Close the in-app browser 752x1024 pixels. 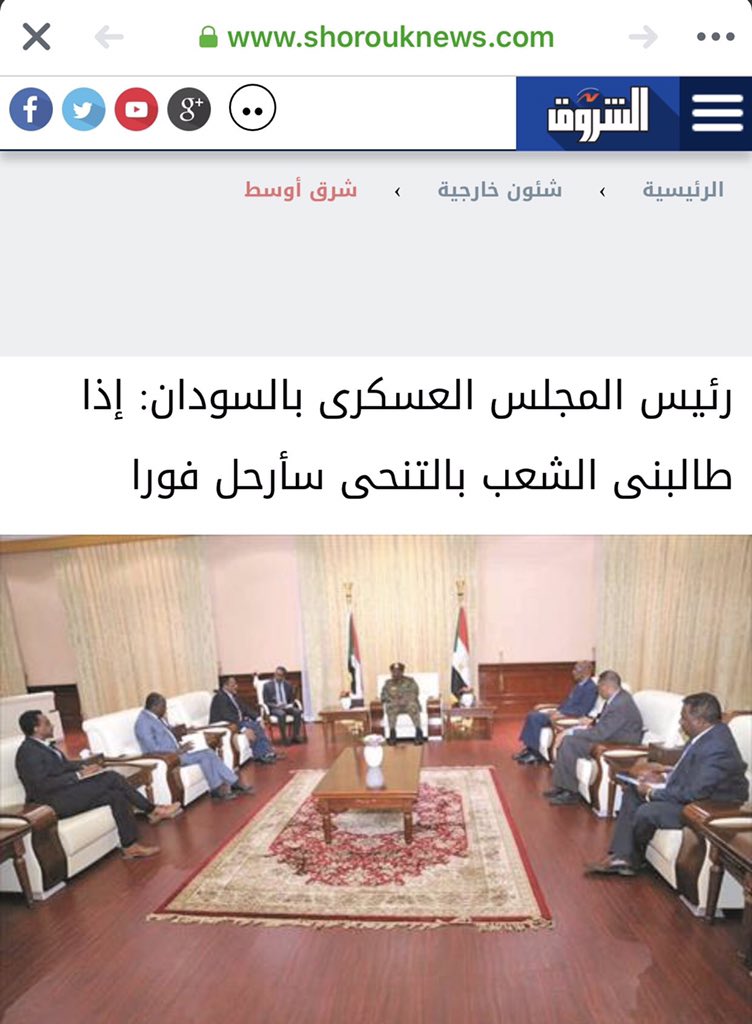click(x=36, y=38)
